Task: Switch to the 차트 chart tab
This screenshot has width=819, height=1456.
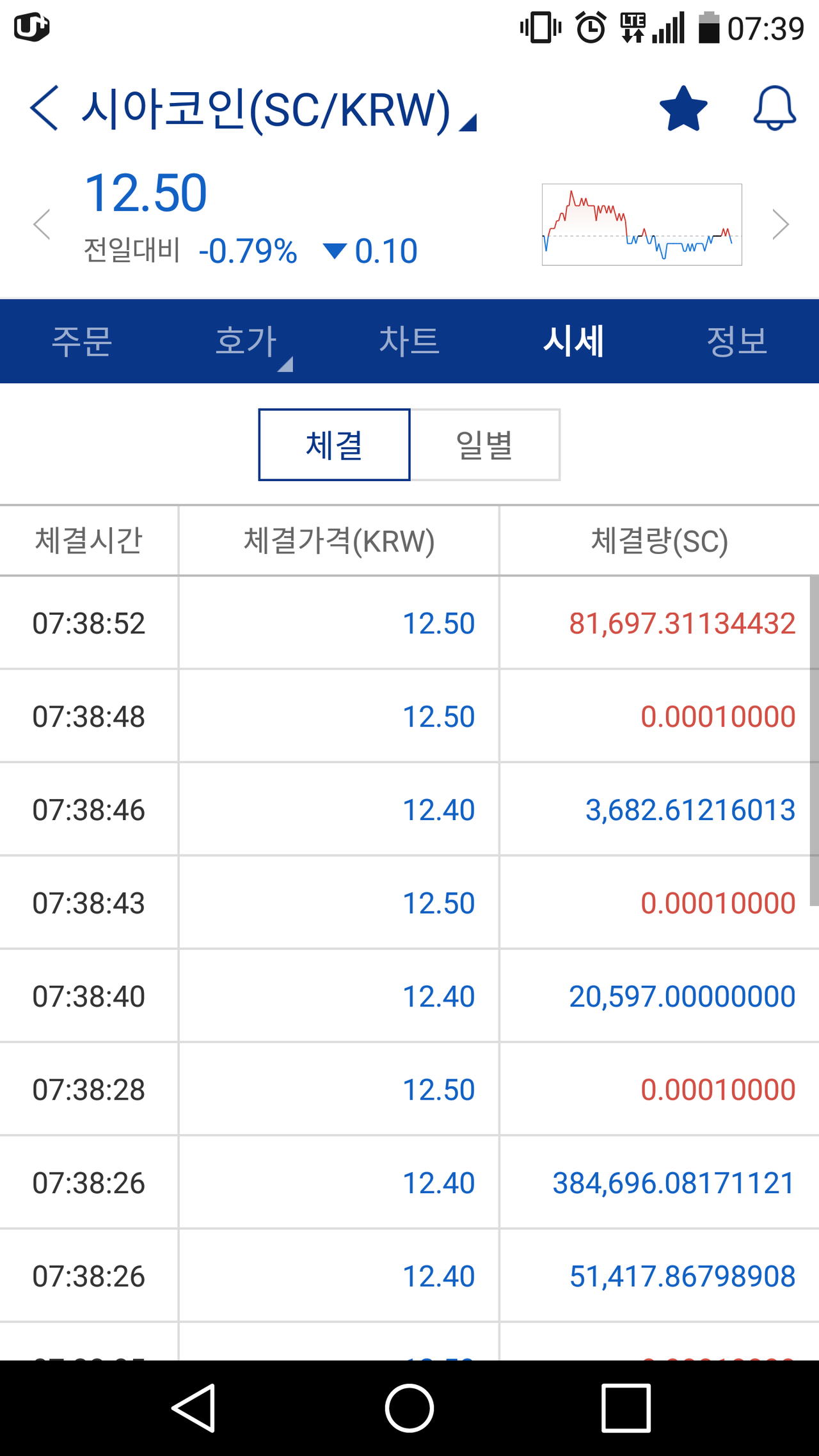Action: 411,341
